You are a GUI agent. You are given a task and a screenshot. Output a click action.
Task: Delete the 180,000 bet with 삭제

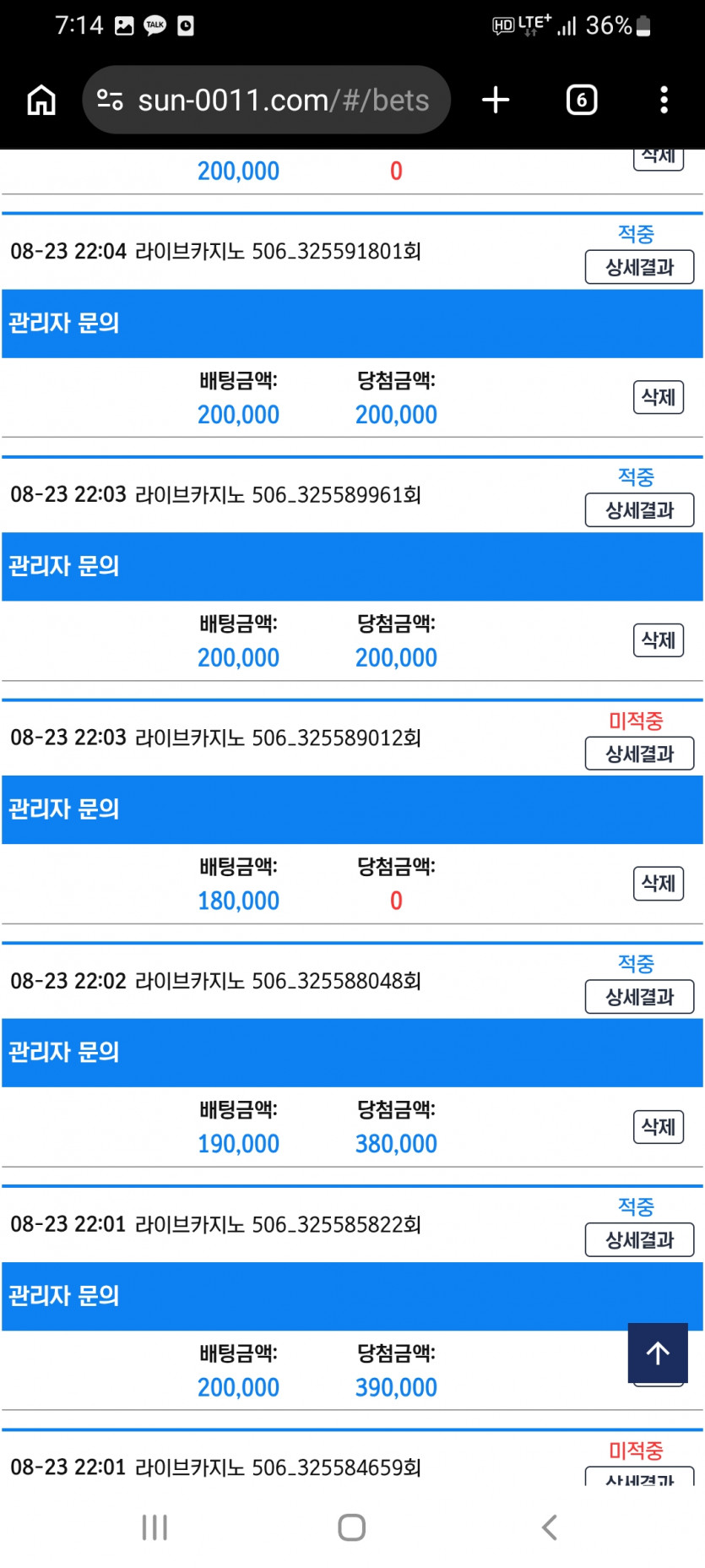pos(659,884)
